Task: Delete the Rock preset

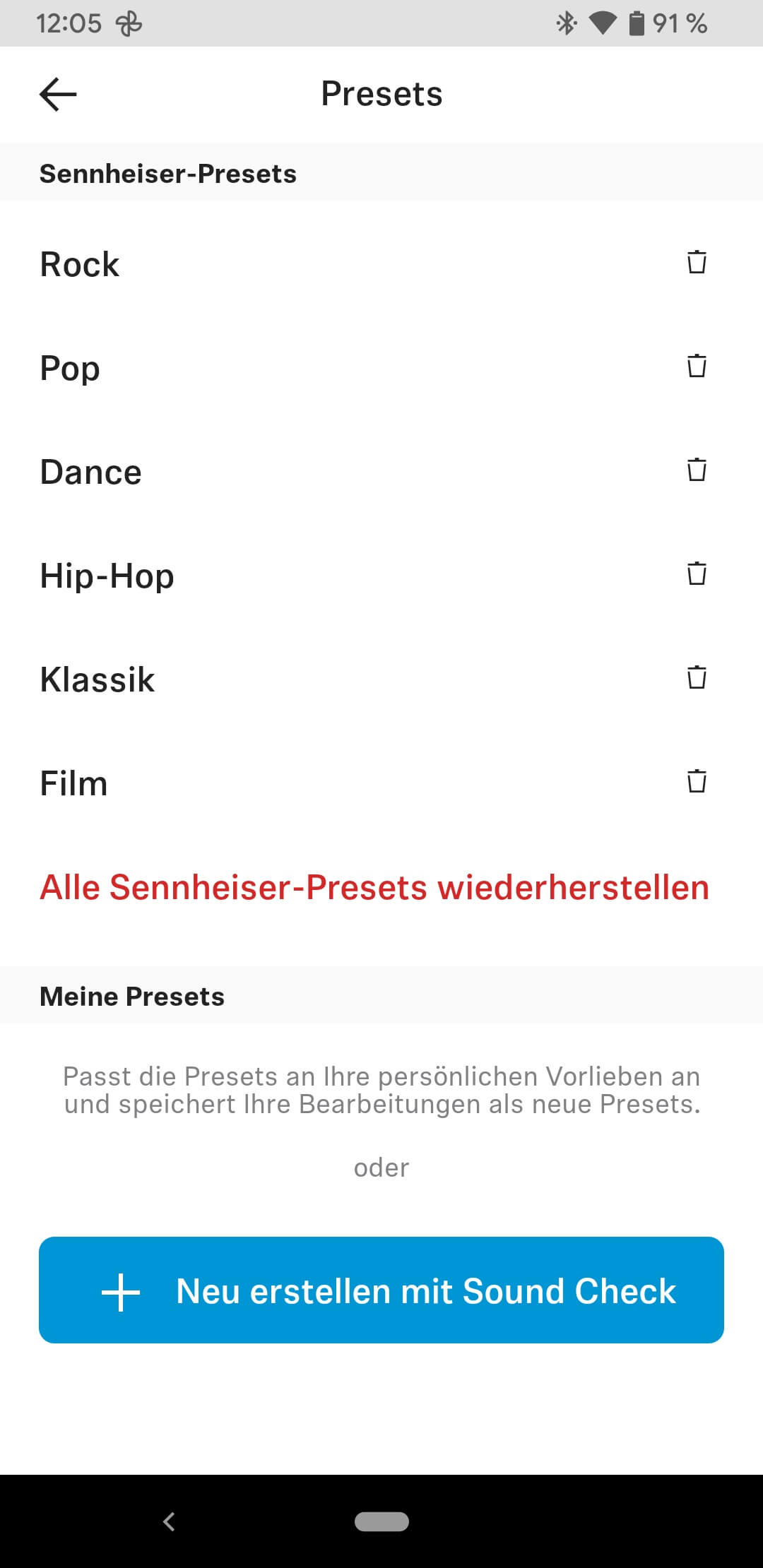Action: [x=697, y=262]
